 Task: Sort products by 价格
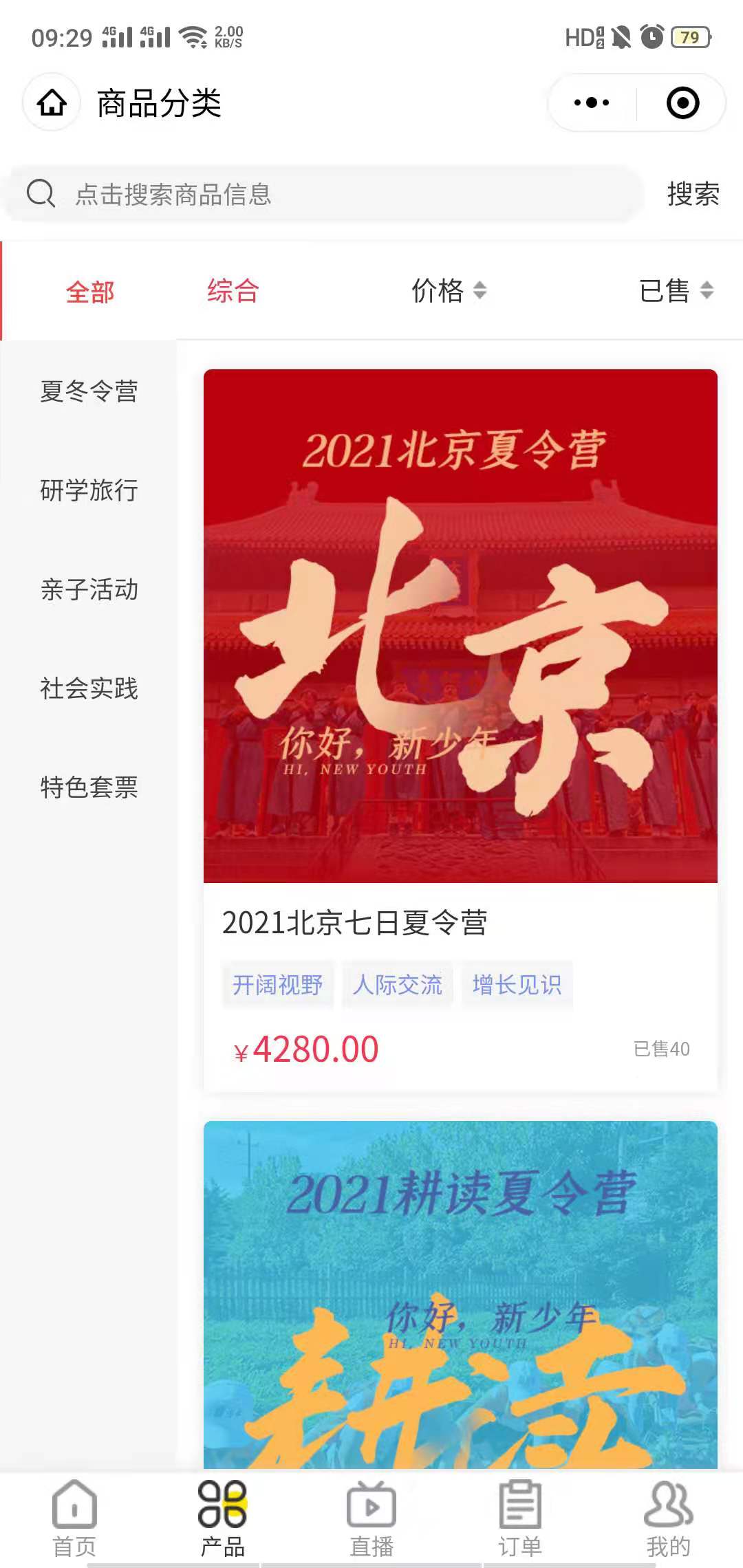[x=449, y=291]
